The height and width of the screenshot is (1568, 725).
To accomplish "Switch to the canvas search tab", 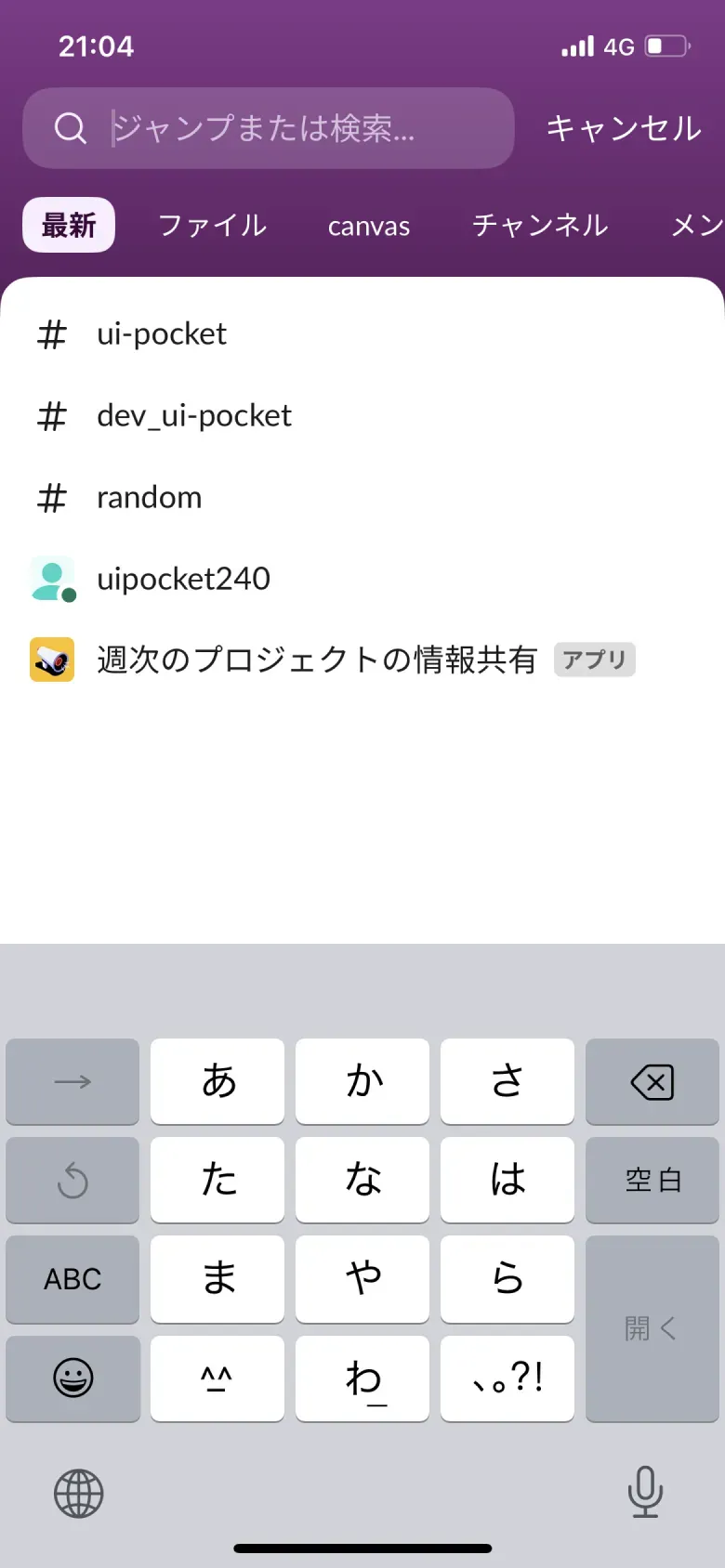I will point(368,226).
